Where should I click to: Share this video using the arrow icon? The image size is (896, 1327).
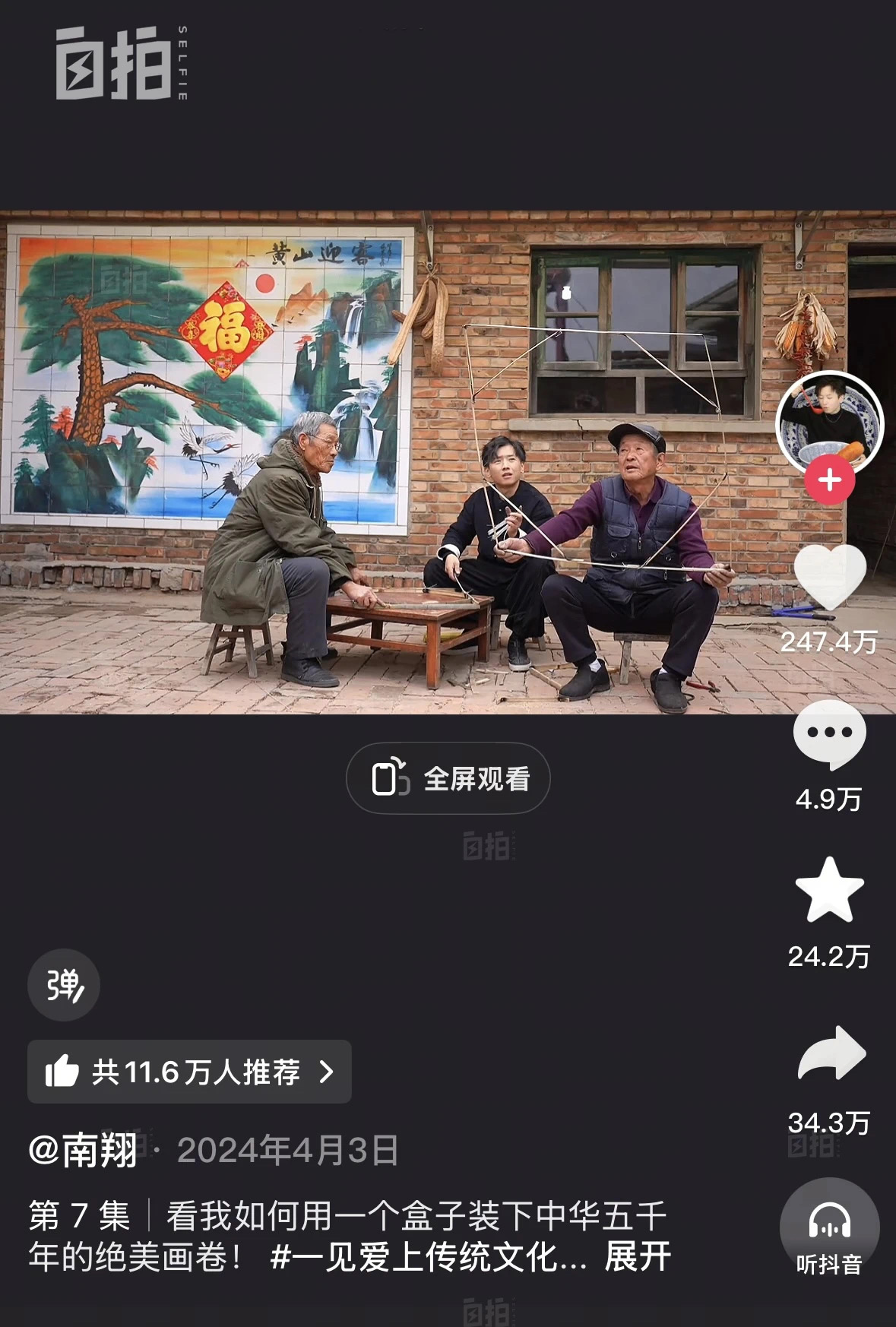tap(831, 1053)
